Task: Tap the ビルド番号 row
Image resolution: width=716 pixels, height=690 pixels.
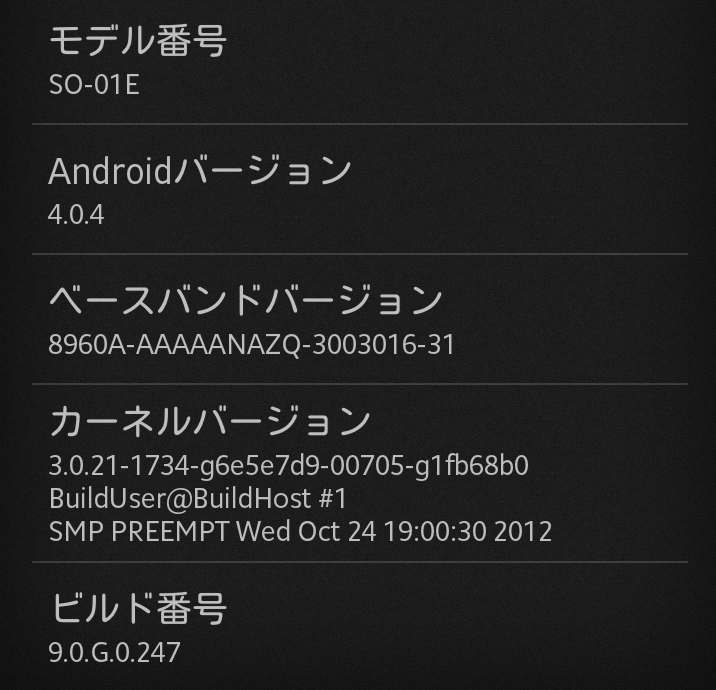Action: click(x=358, y=627)
